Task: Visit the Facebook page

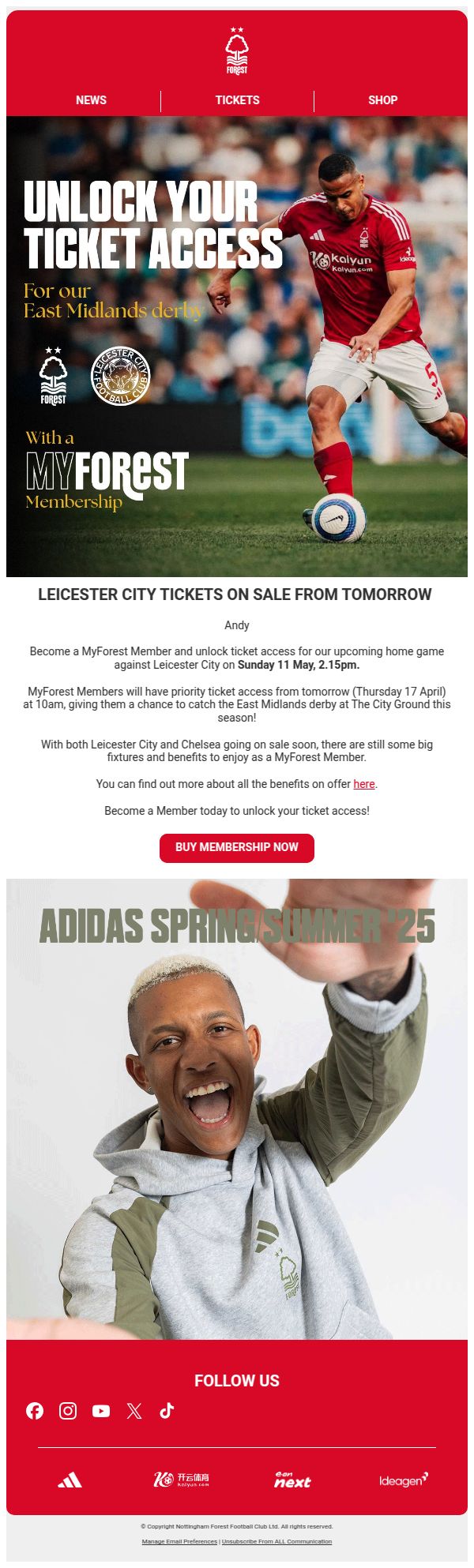Action: (x=35, y=1411)
